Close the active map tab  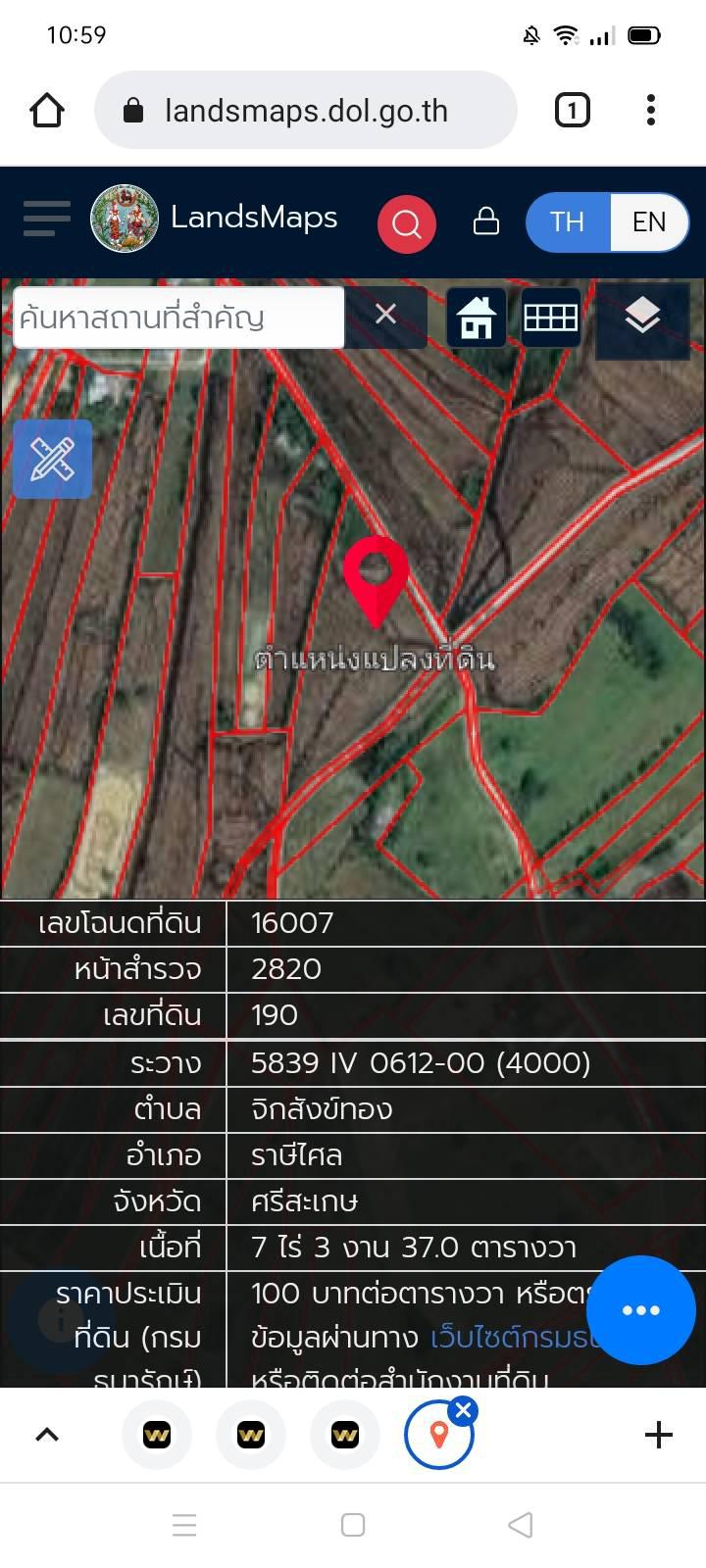coord(464,1411)
